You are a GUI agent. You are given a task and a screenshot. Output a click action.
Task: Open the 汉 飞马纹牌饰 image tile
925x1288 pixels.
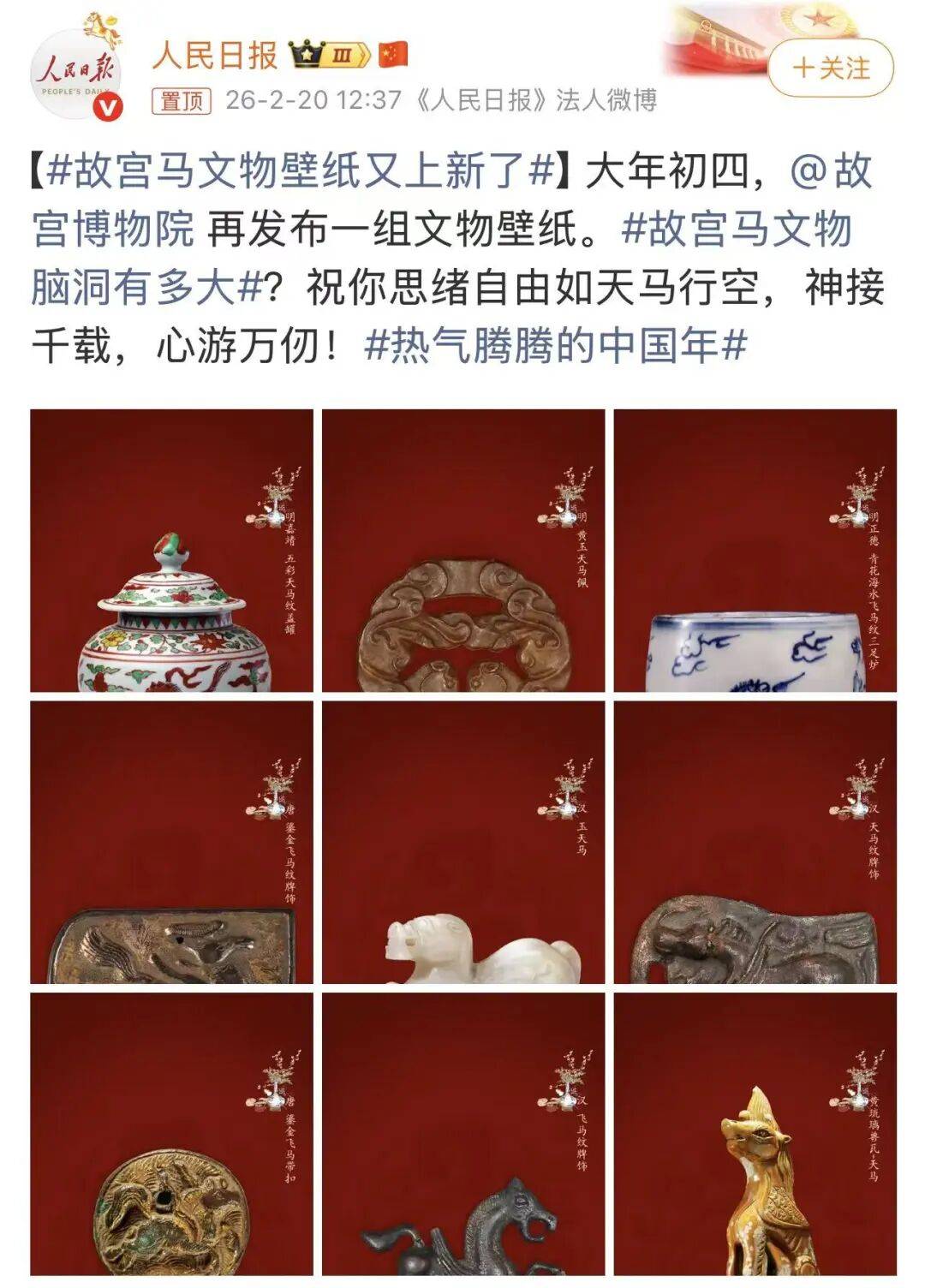[x=463, y=1134]
